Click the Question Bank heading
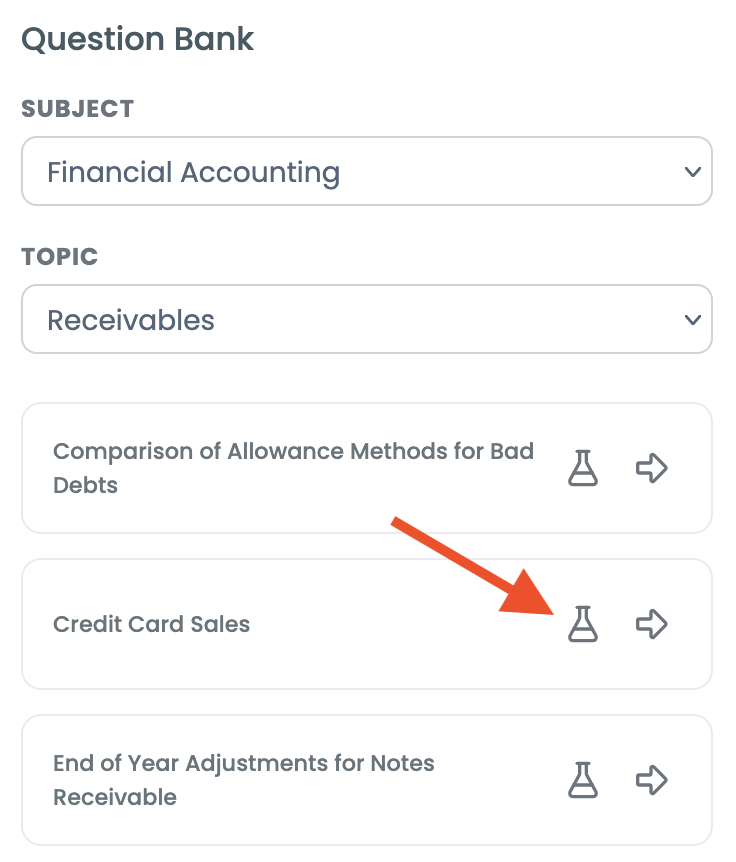 [x=139, y=40]
